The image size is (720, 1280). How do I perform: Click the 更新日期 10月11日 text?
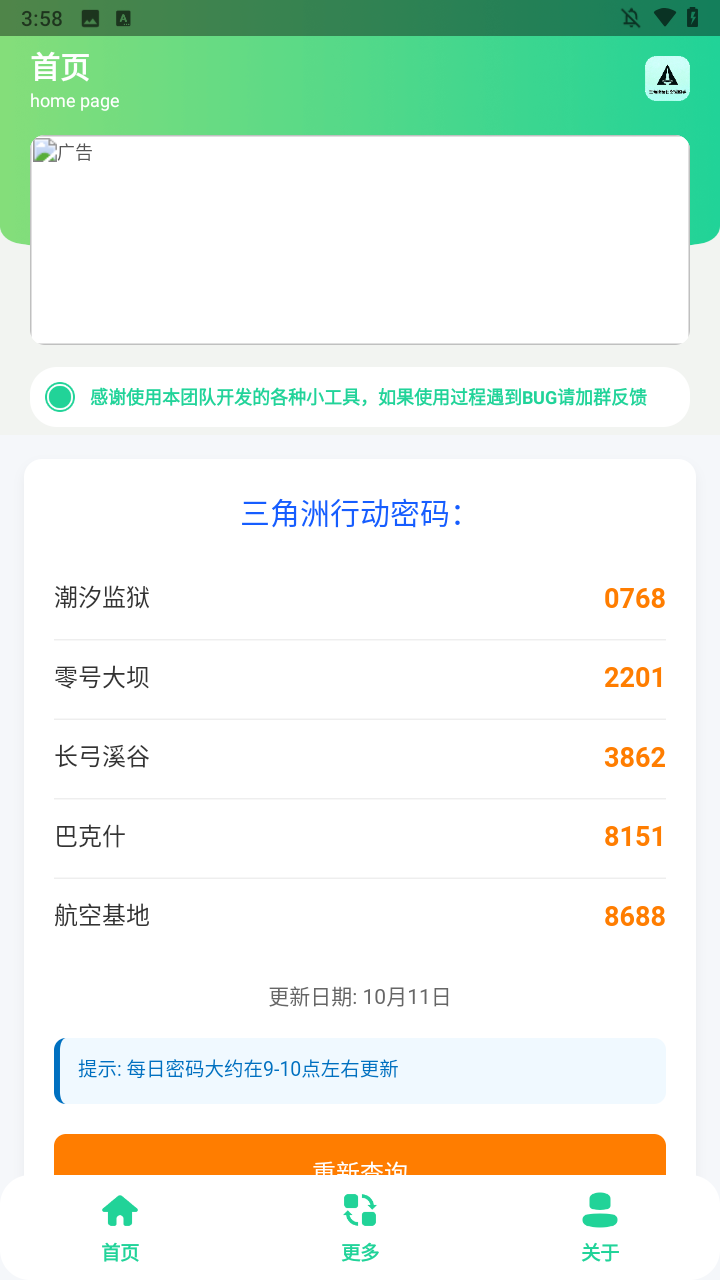[x=360, y=996]
